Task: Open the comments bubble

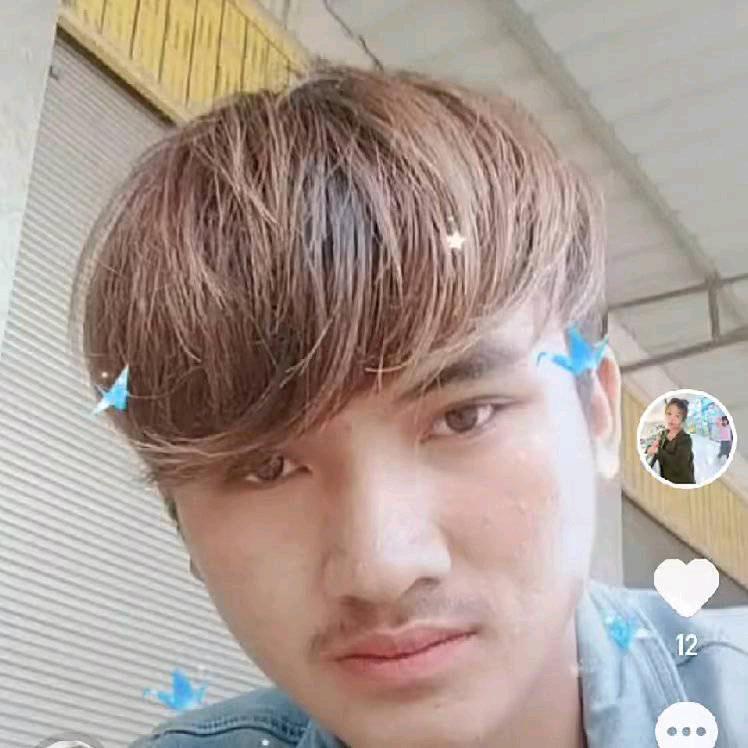Action: pos(686,727)
